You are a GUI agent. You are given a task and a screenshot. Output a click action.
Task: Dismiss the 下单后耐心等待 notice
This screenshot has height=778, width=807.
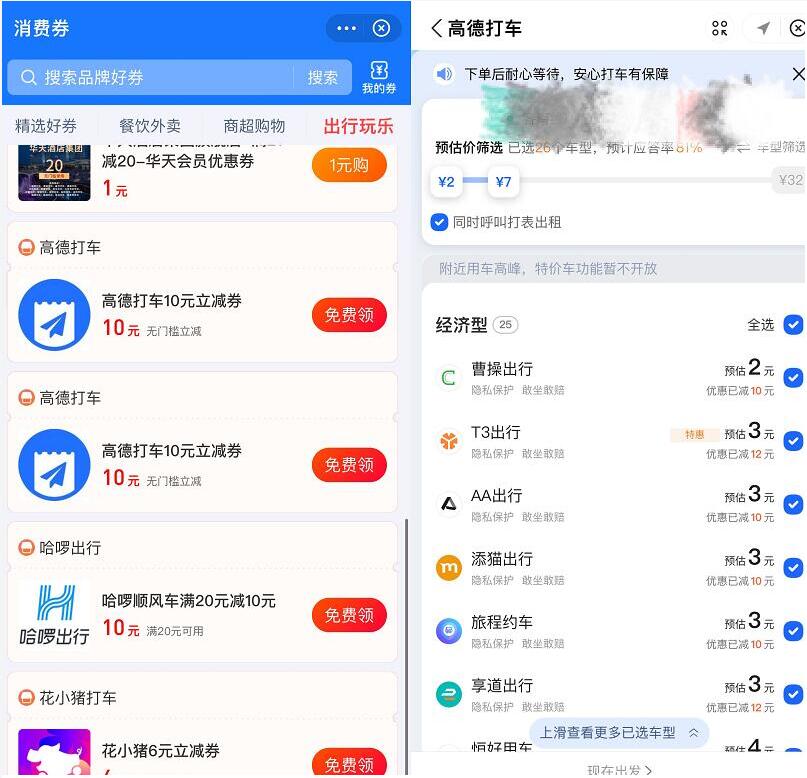pos(797,74)
